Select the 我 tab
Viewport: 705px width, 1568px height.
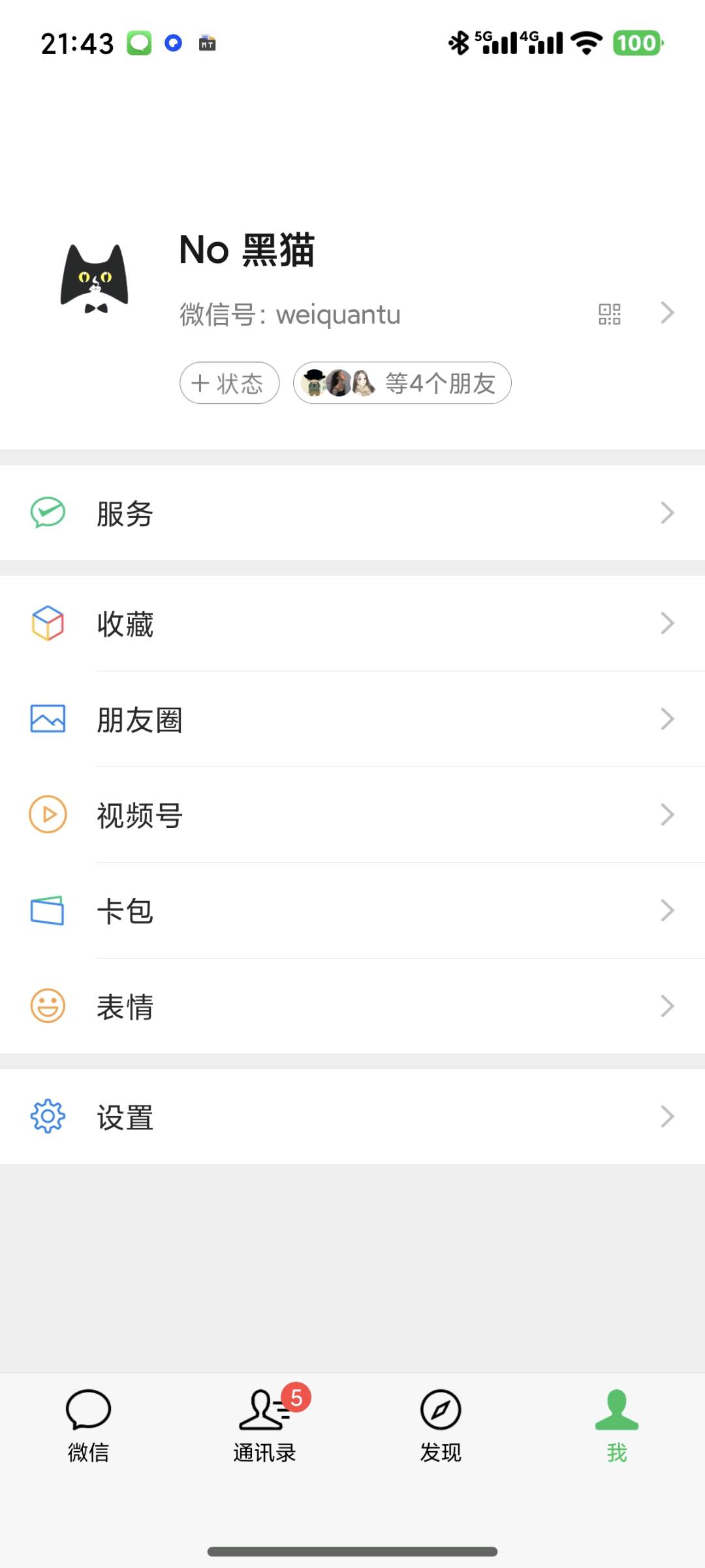point(616,1424)
